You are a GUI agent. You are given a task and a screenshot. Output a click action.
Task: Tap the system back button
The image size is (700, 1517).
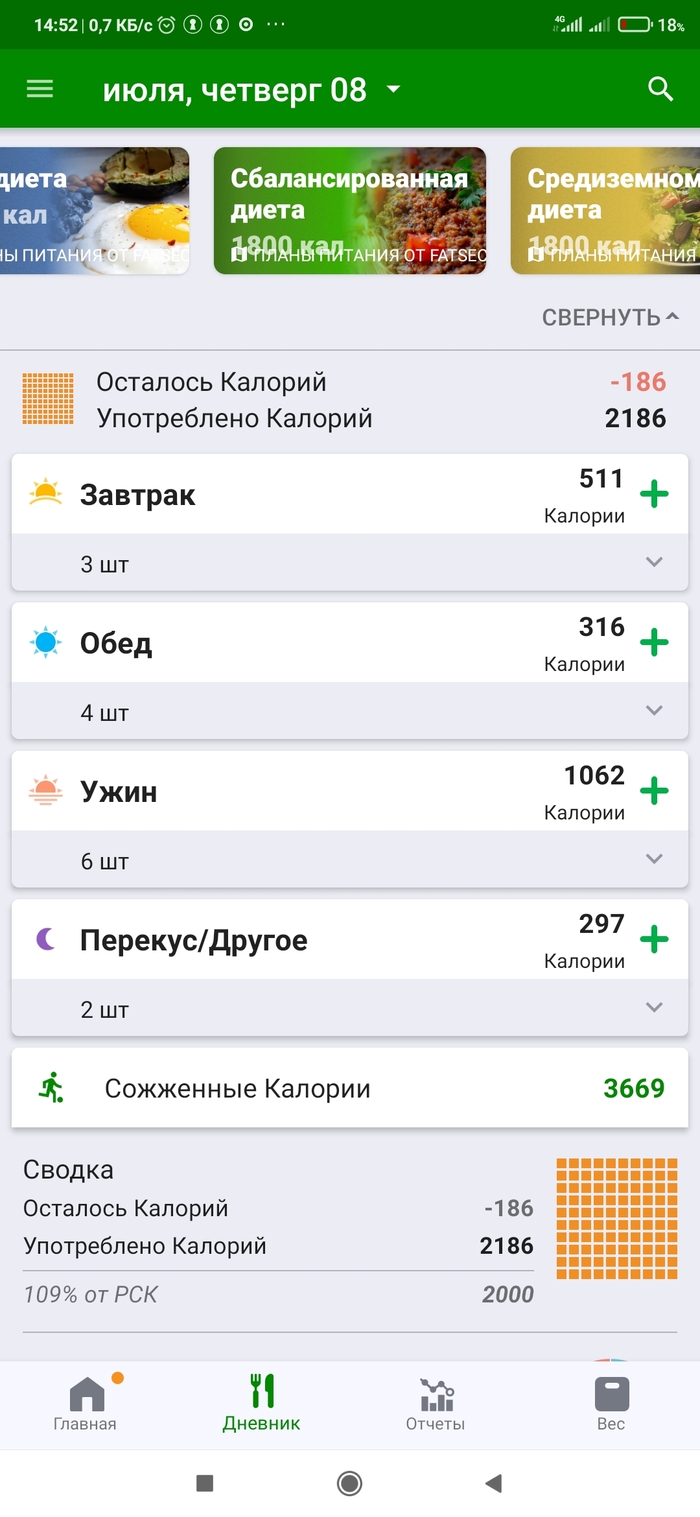[493, 1483]
